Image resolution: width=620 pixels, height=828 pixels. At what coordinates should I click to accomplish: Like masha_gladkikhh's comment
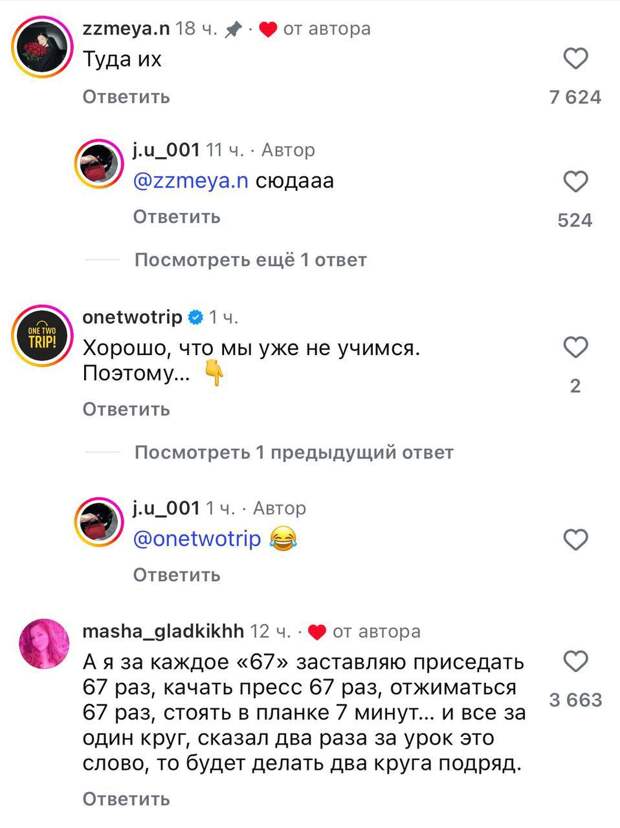(x=575, y=662)
